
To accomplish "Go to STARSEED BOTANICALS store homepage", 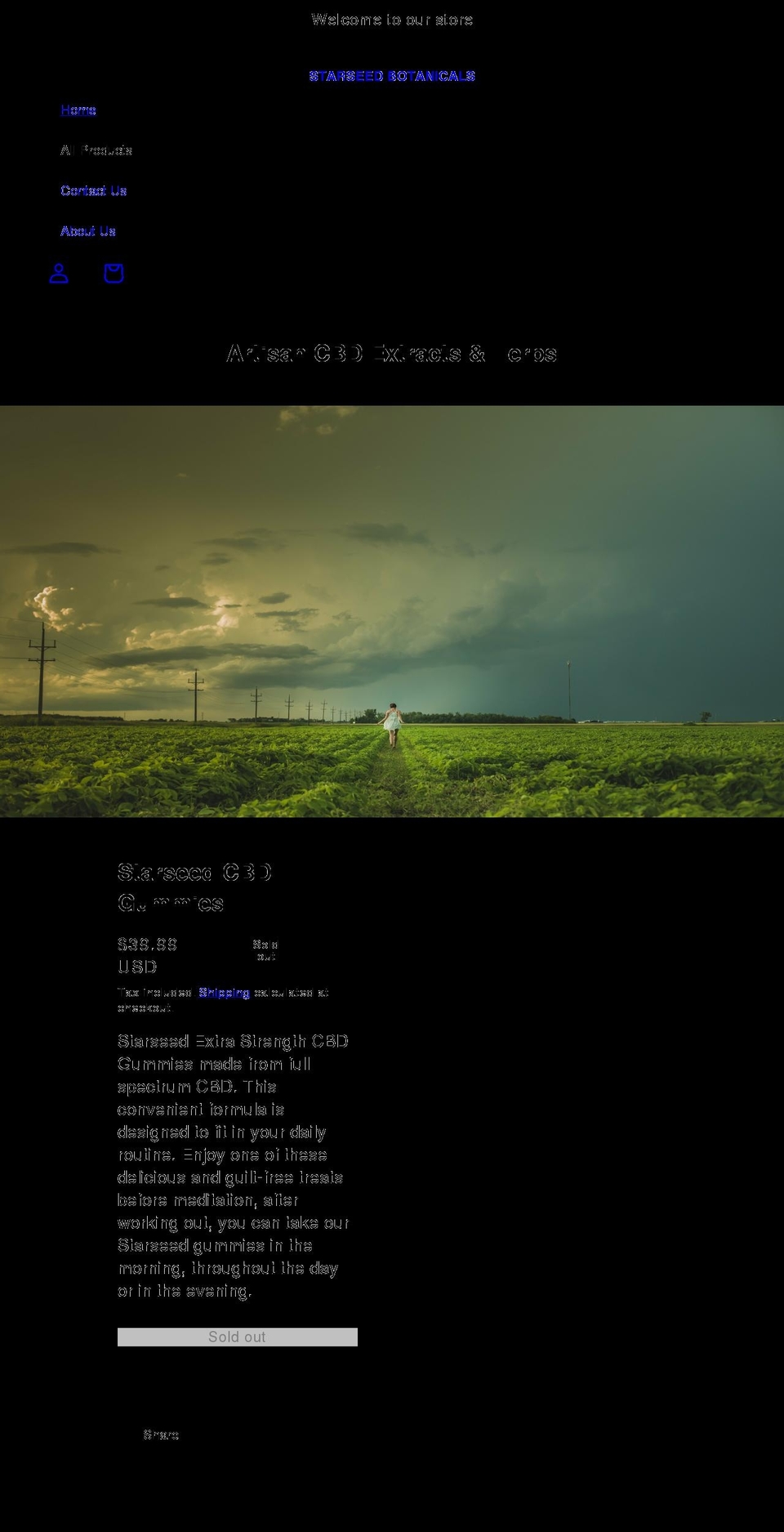I will [x=392, y=76].
